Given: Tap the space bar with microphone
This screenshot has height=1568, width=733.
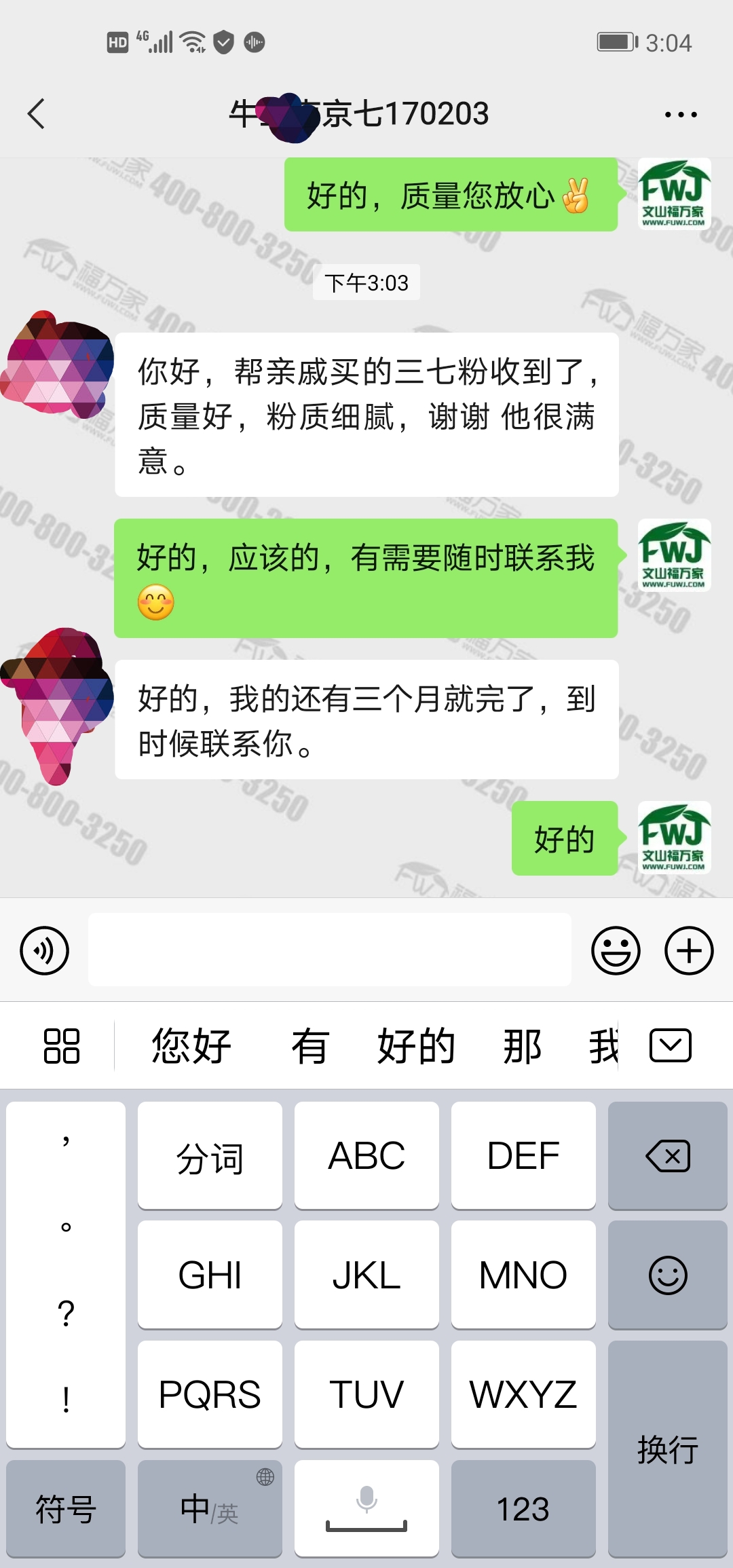Looking at the screenshot, I should [366, 1508].
